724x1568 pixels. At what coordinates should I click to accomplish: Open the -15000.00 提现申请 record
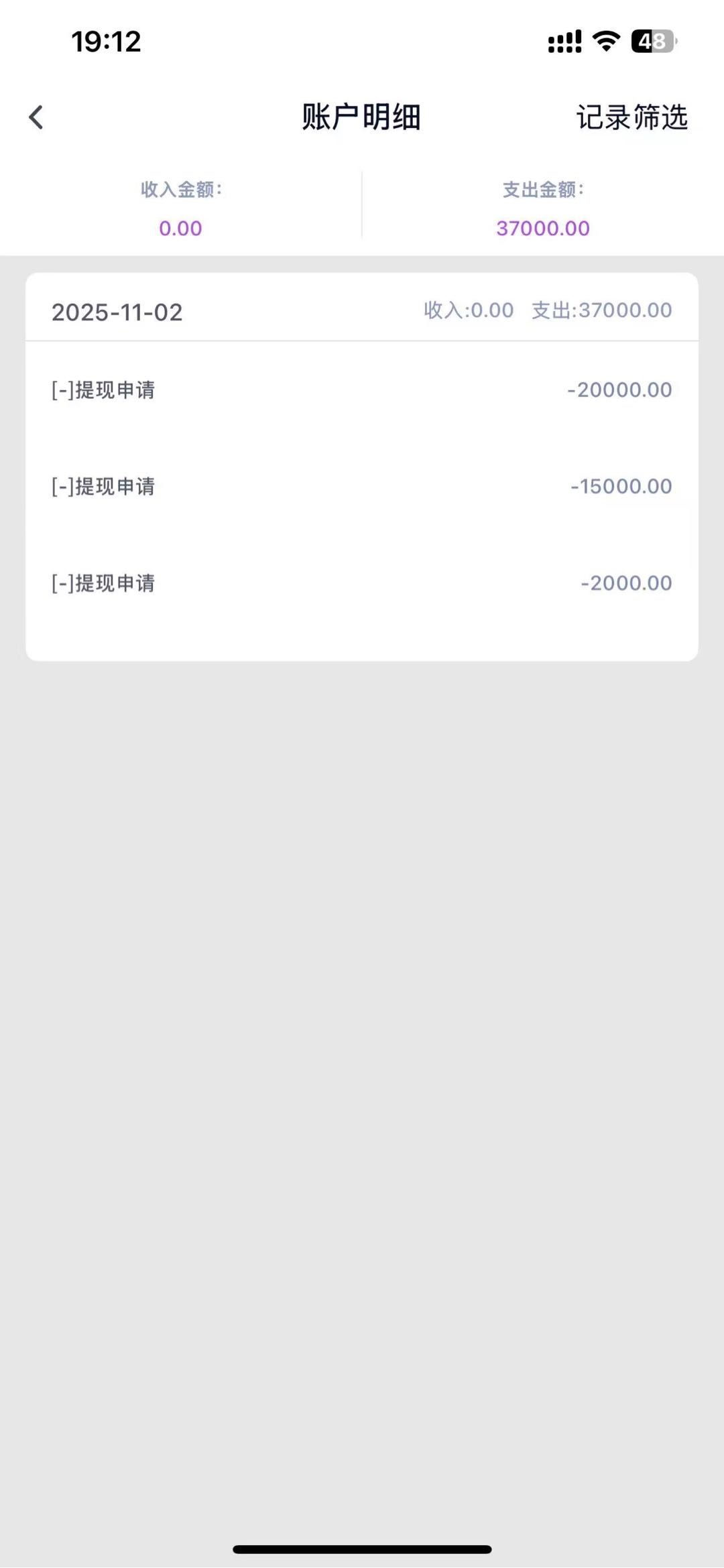coord(362,487)
